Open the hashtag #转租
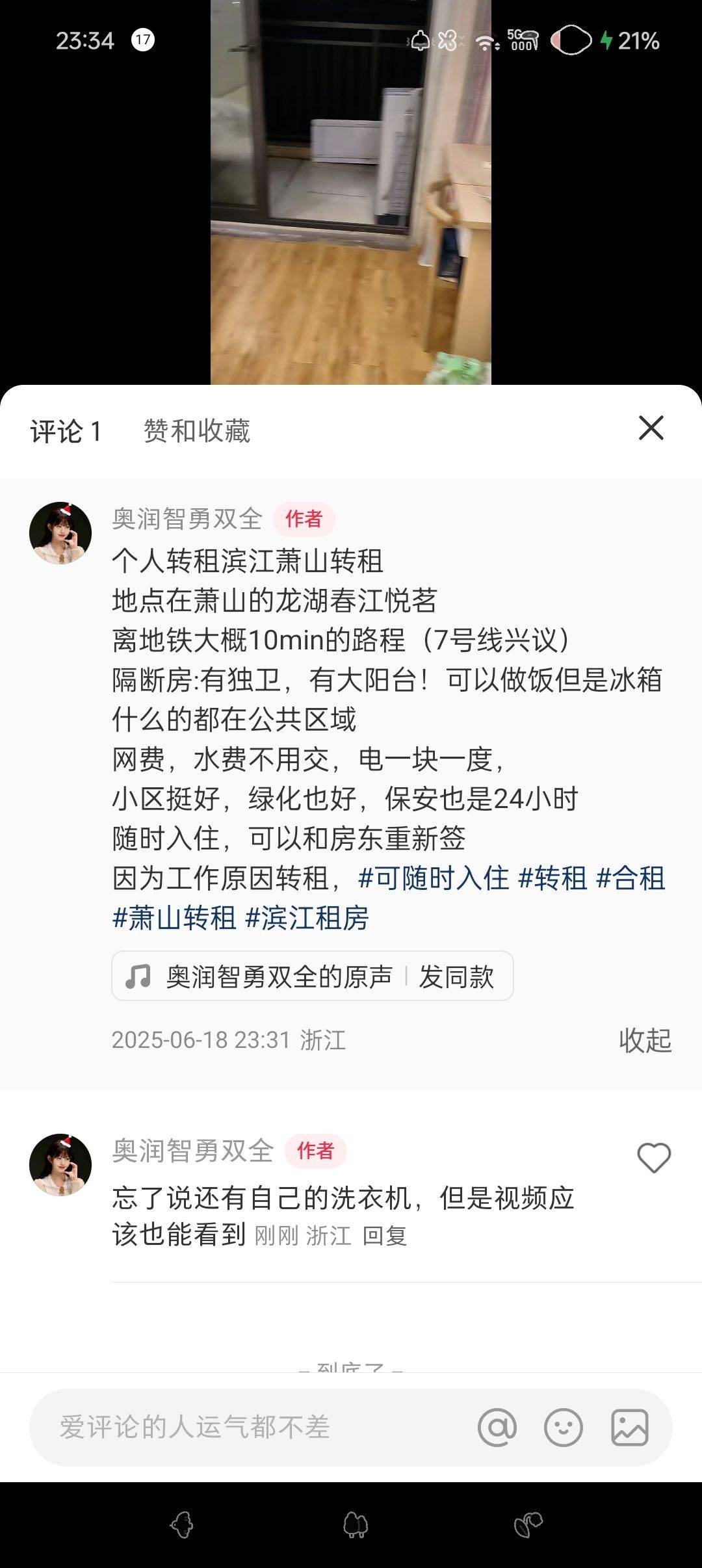Screen dimensions: 702x1568 pos(552,878)
